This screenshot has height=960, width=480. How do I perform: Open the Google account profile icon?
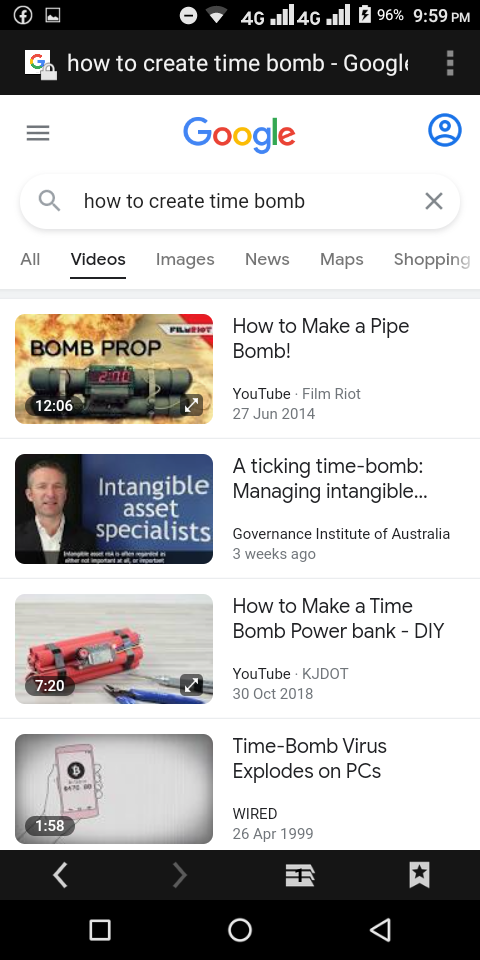coord(444,130)
